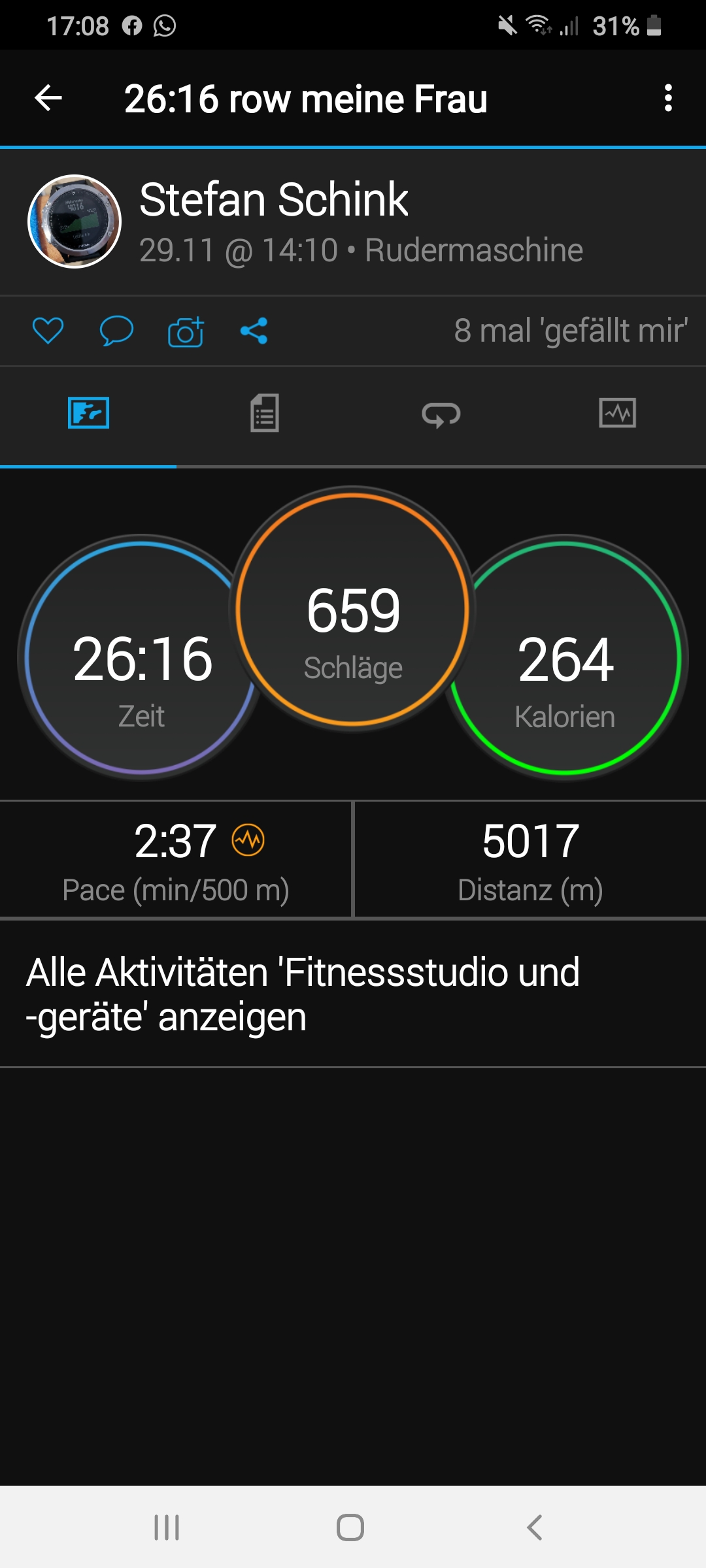The height and width of the screenshot is (1568, 706).
Task: Open the comments bubble
Action: (x=116, y=331)
